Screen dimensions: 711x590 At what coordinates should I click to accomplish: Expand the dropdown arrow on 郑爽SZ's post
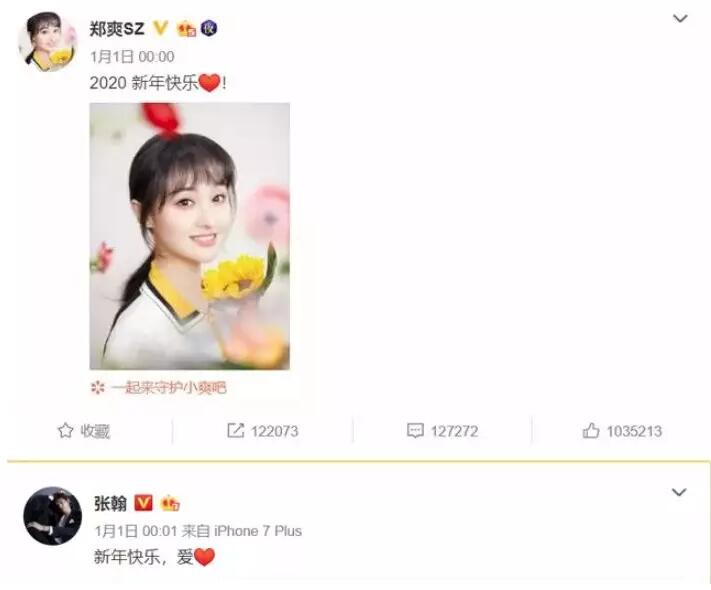[x=679, y=19]
